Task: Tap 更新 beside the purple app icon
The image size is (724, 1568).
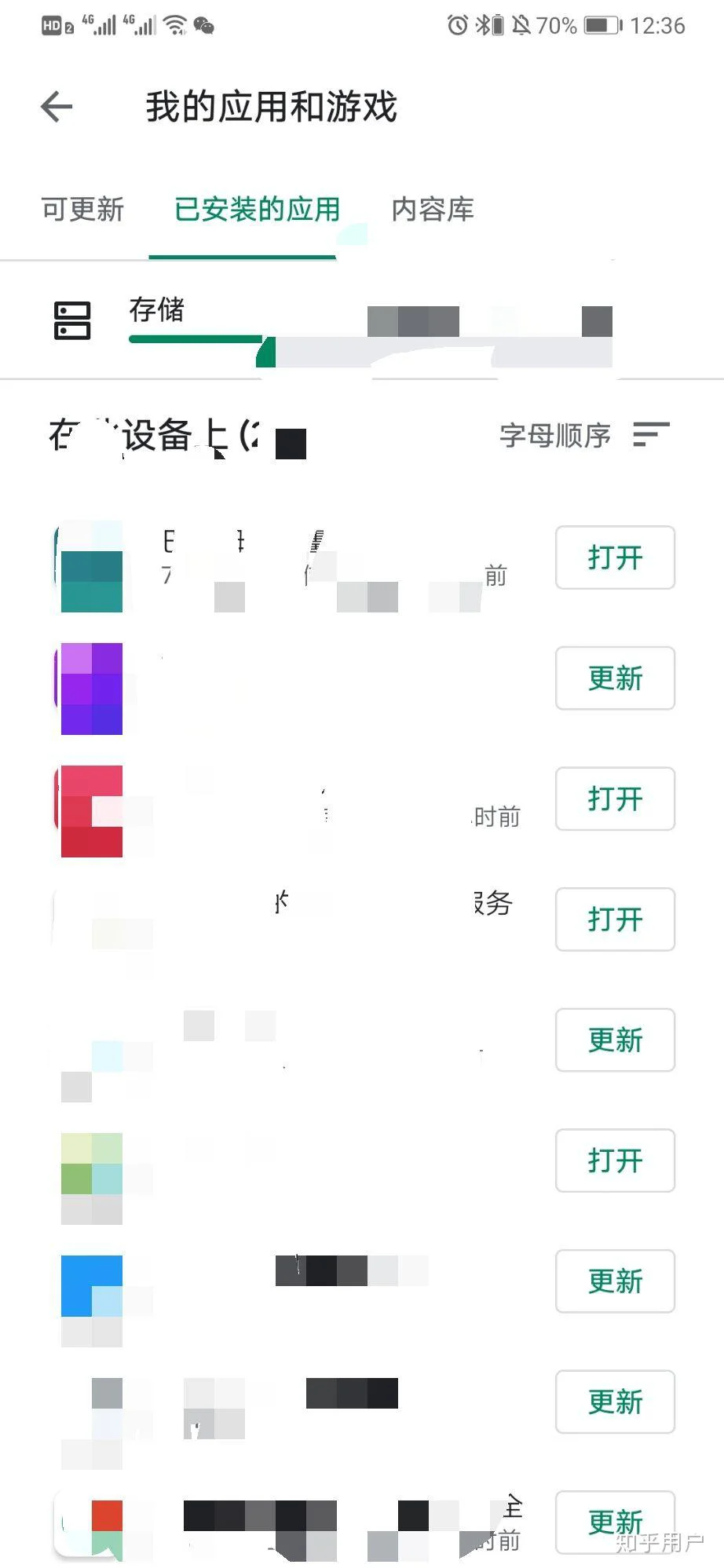Action: tap(615, 678)
